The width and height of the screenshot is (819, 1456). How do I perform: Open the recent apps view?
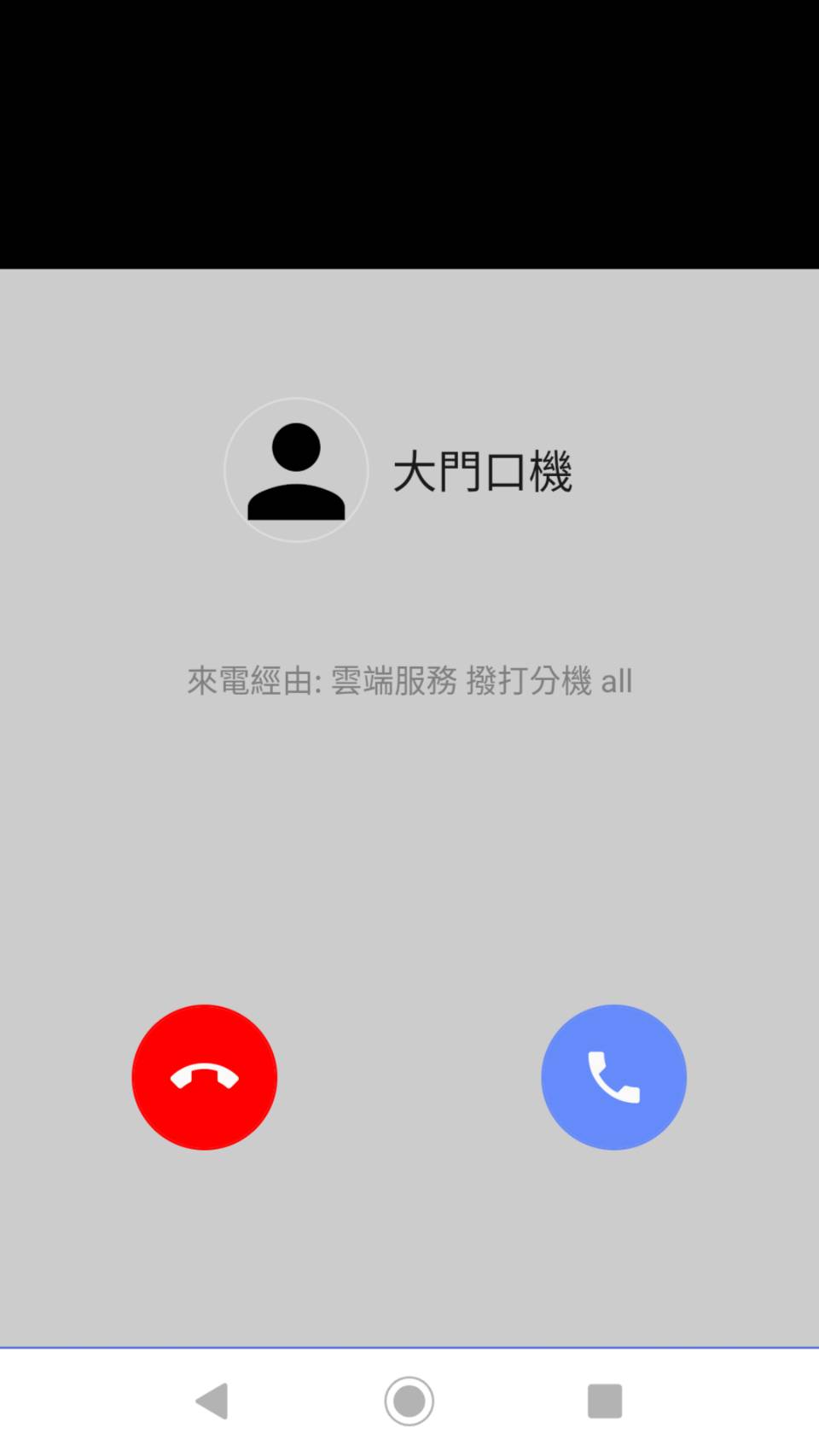click(x=605, y=1401)
